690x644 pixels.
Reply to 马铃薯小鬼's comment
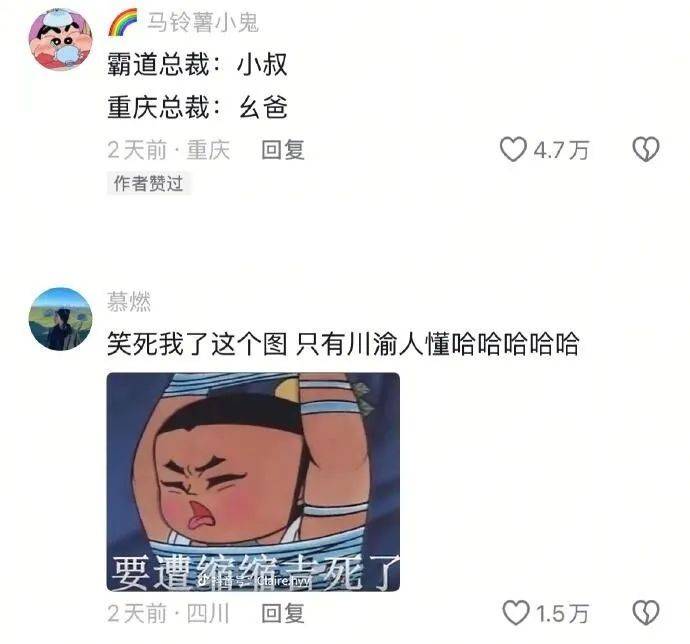coord(282,150)
